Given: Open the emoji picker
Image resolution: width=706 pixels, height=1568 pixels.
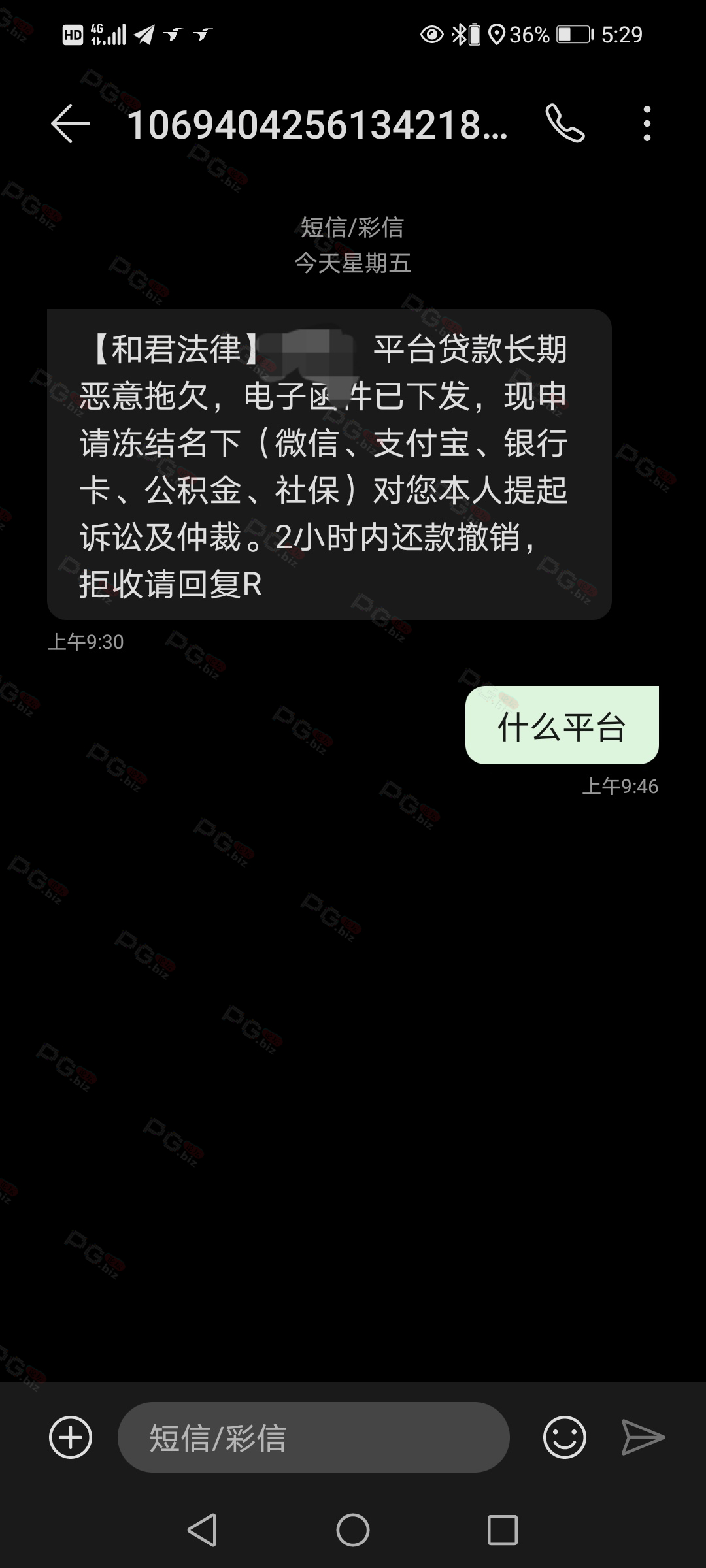Looking at the screenshot, I should 564,1437.
